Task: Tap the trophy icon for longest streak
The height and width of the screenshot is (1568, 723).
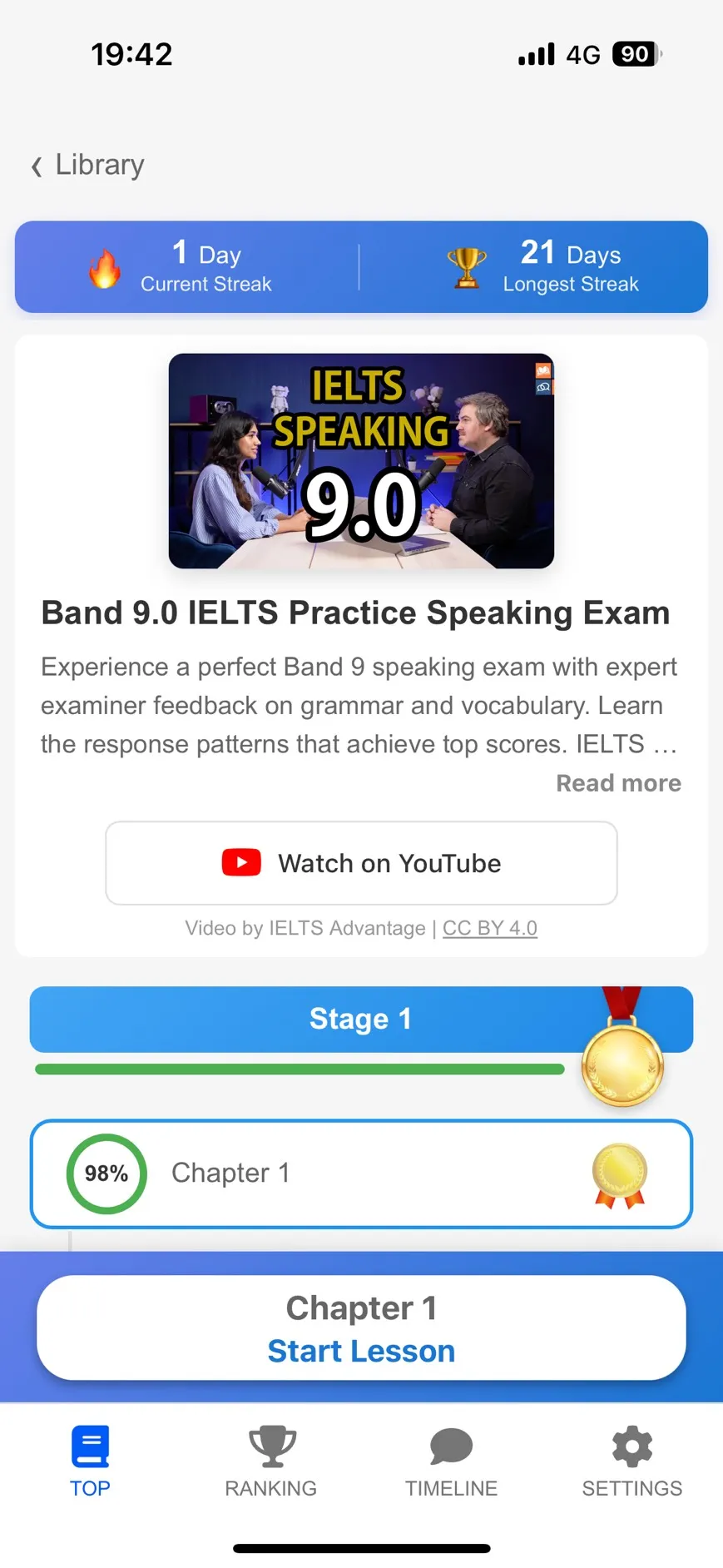Action: (x=467, y=268)
